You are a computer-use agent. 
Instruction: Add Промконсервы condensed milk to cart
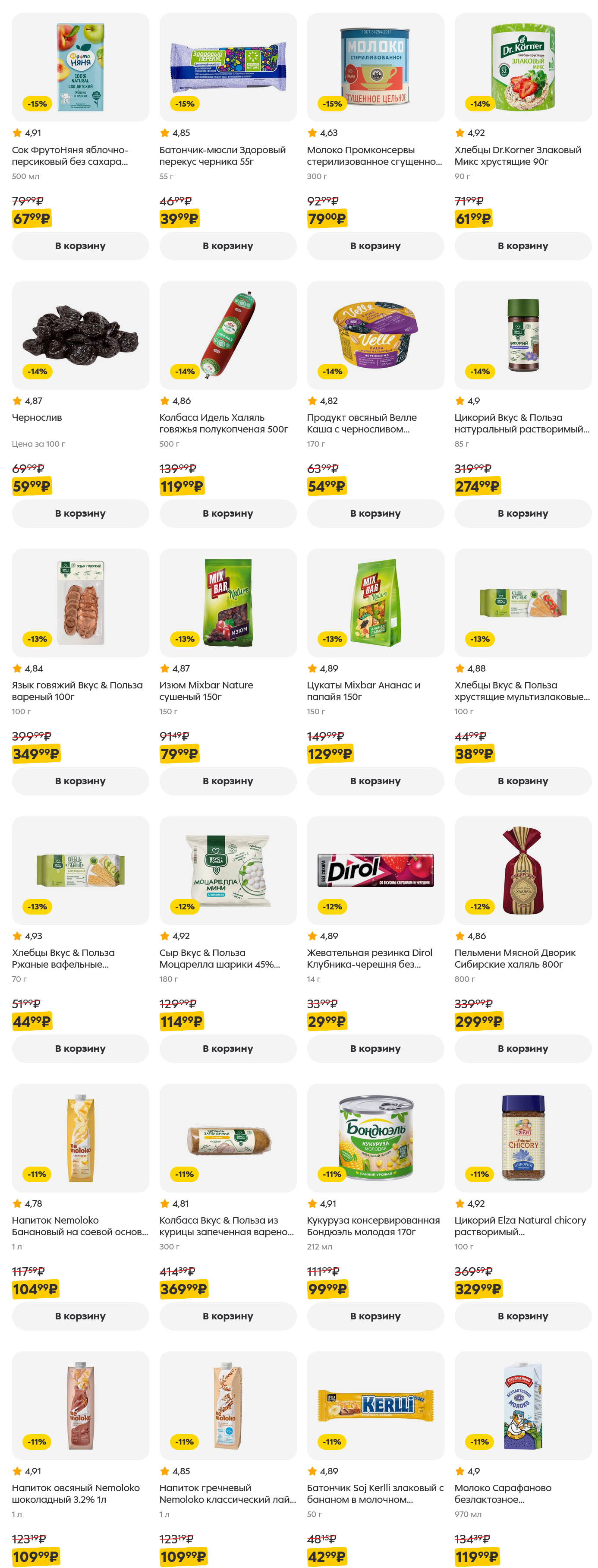(x=375, y=246)
